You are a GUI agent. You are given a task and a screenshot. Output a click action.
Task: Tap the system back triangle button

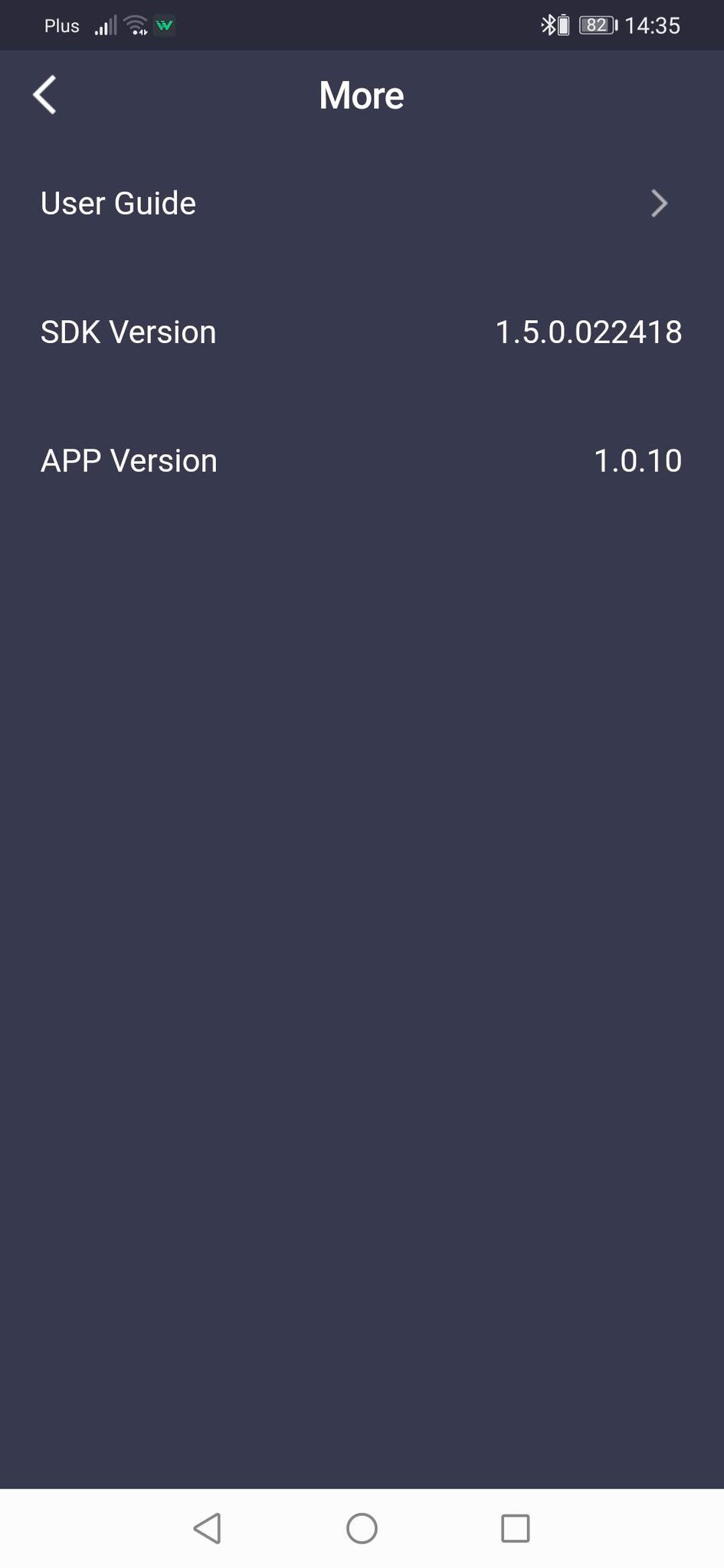(208, 1528)
